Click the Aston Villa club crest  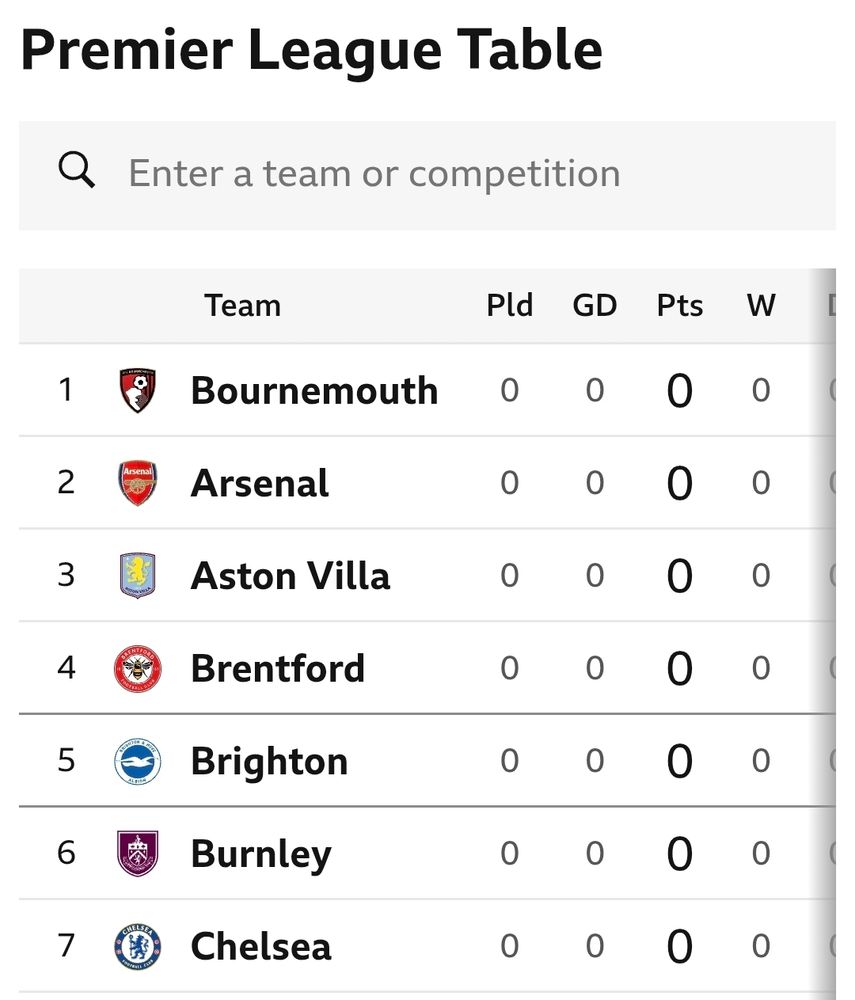[138, 575]
